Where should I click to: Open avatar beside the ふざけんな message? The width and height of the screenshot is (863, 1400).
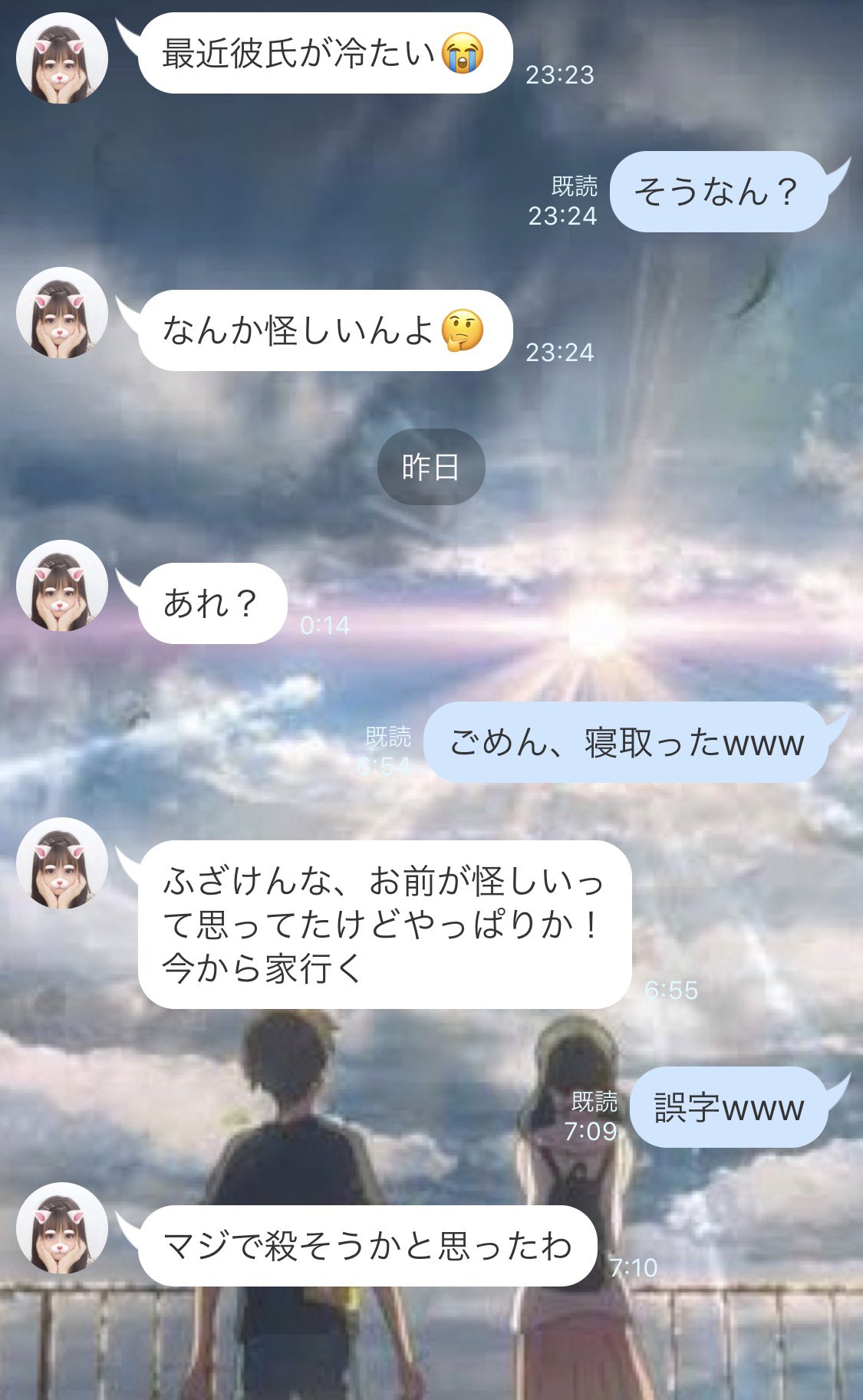click(62, 863)
